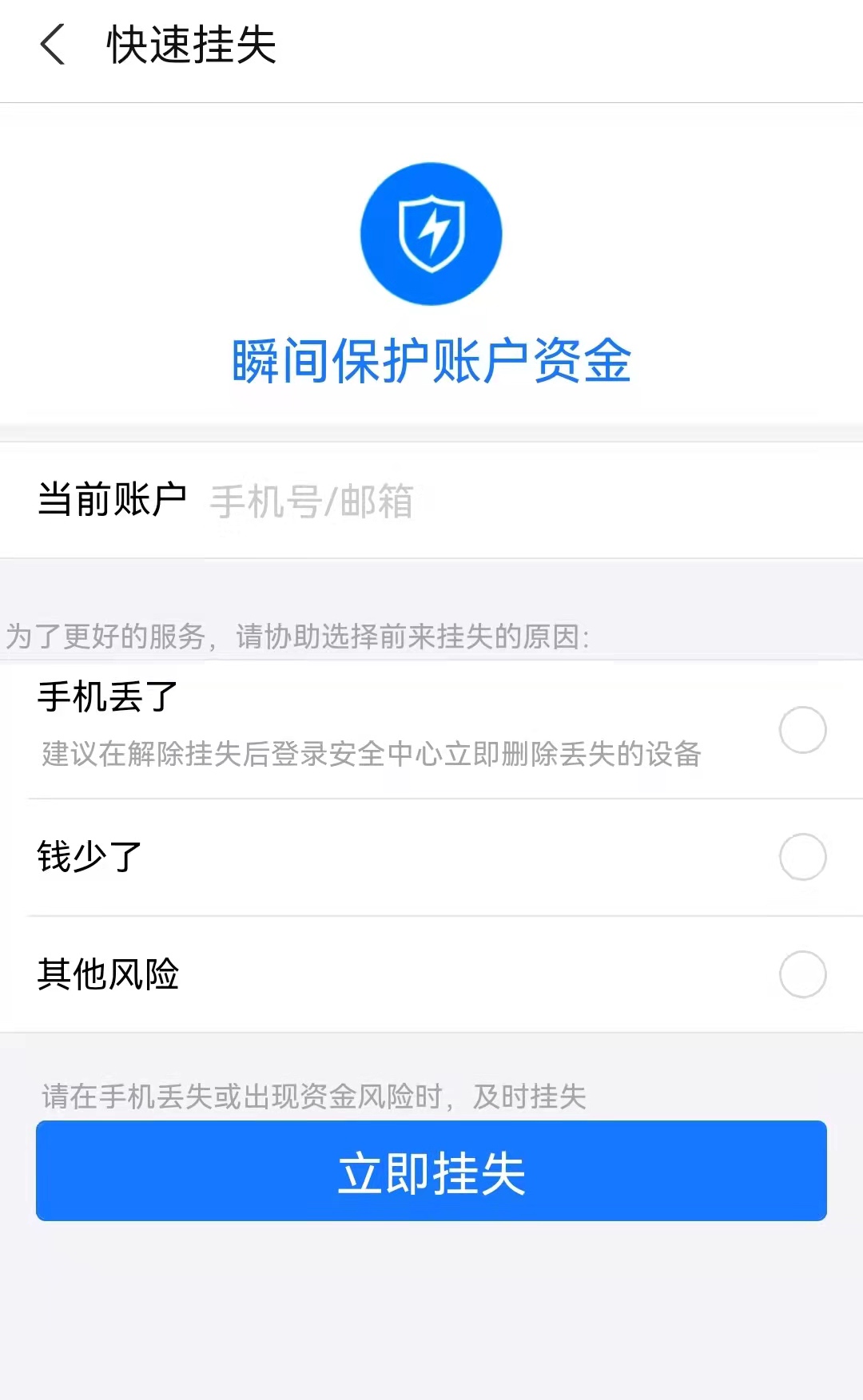The image size is (863, 1400).
Task: Tap the 立即挂失 button
Action: (431, 1172)
